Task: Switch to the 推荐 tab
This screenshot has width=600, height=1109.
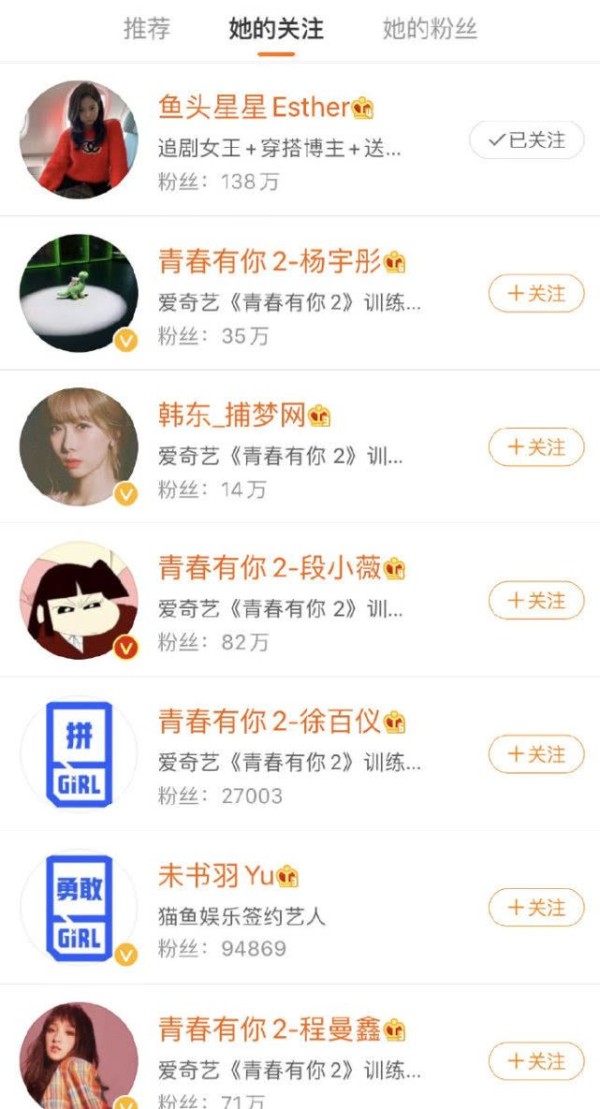Action: [x=146, y=29]
